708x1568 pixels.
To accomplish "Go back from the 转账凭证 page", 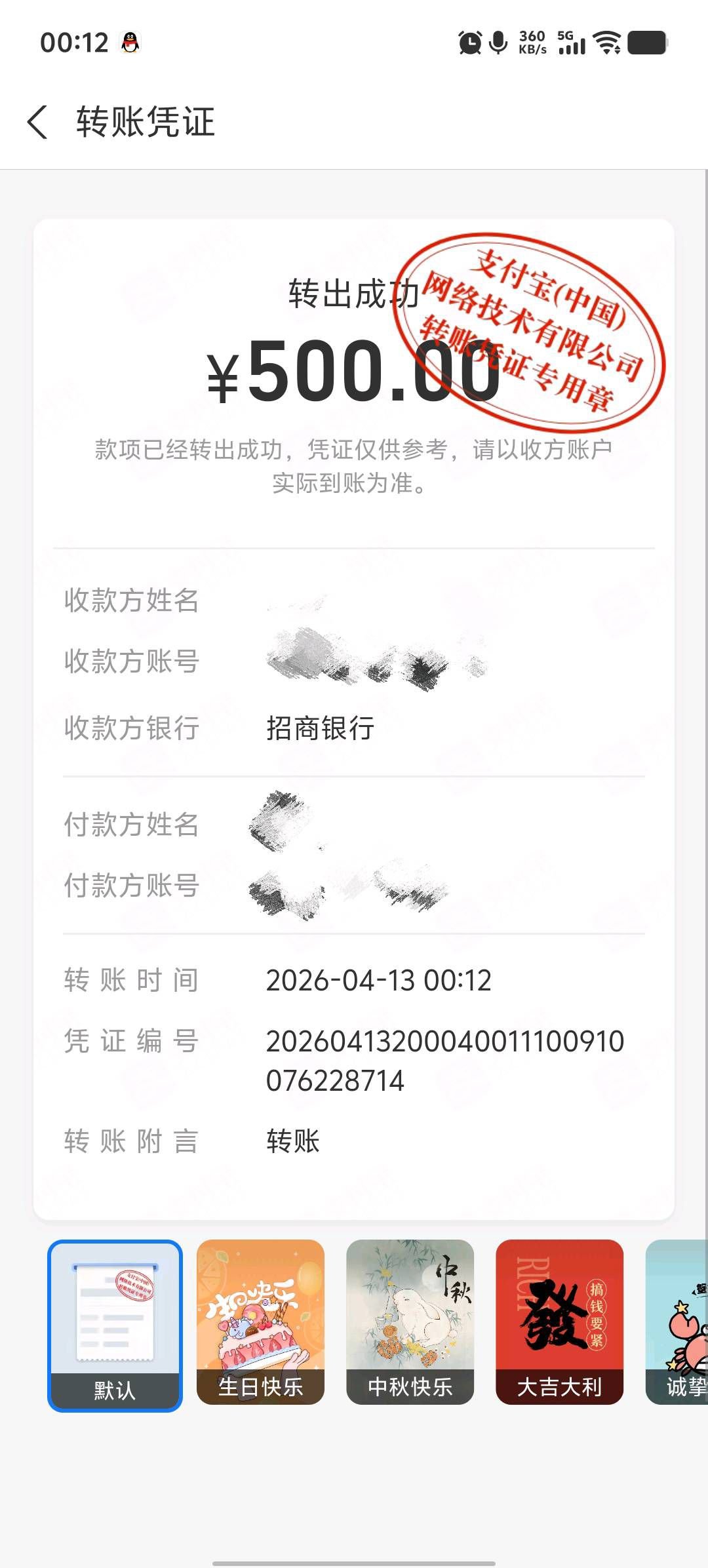I will point(38,123).
